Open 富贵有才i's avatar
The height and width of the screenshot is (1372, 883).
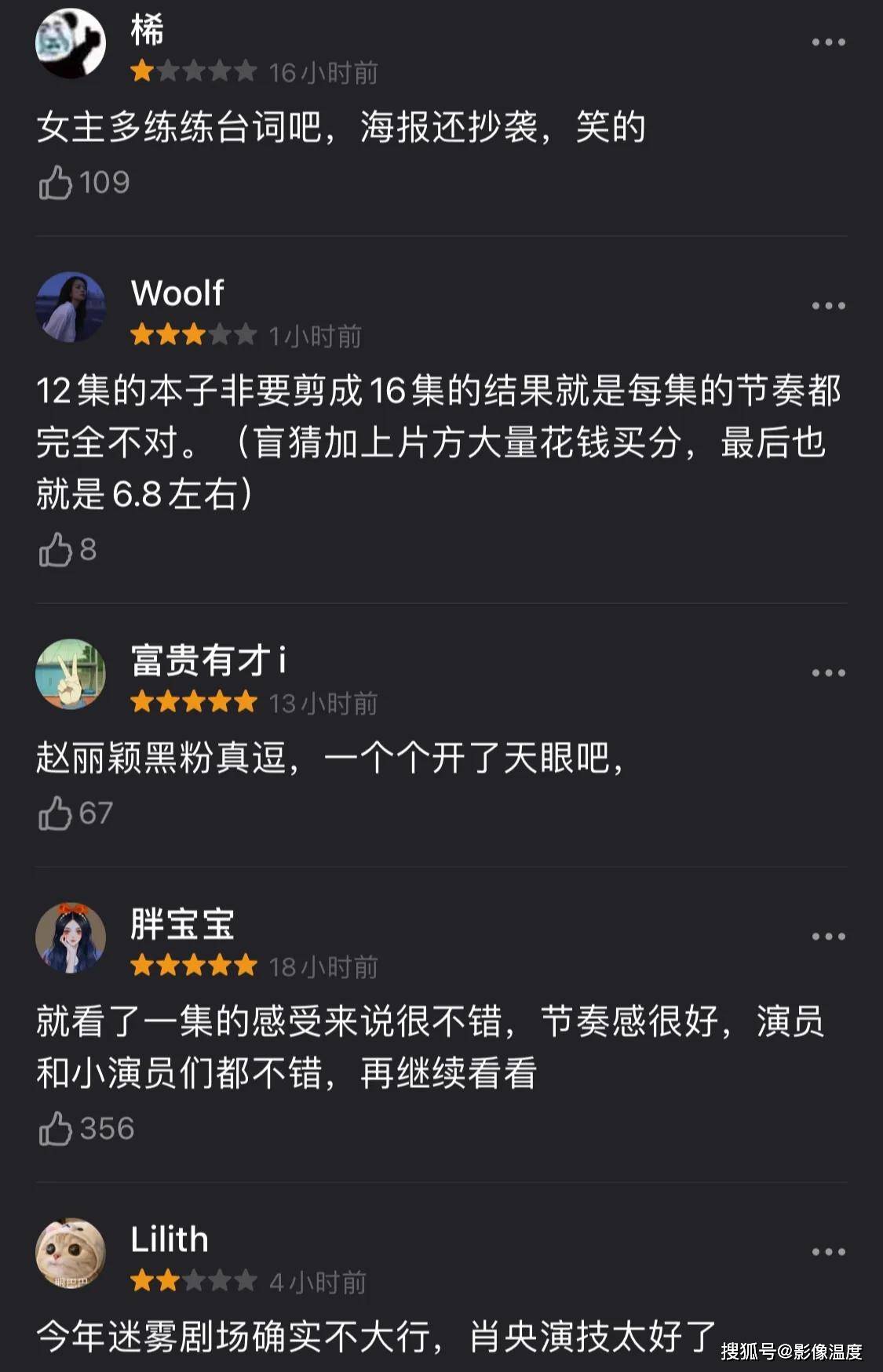71,674
